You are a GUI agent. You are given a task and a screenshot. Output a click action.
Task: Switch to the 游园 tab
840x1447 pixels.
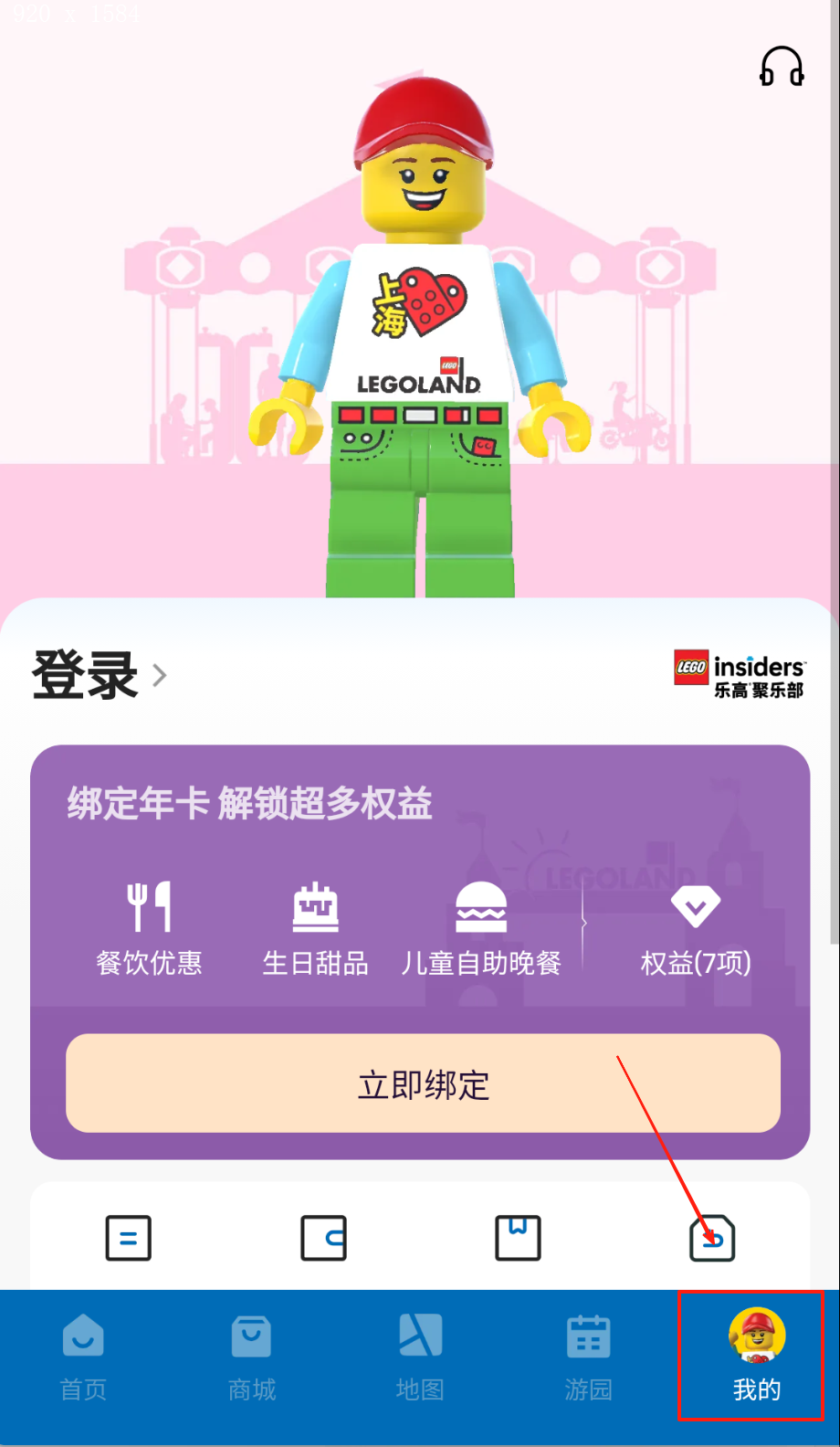coord(588,1357)
